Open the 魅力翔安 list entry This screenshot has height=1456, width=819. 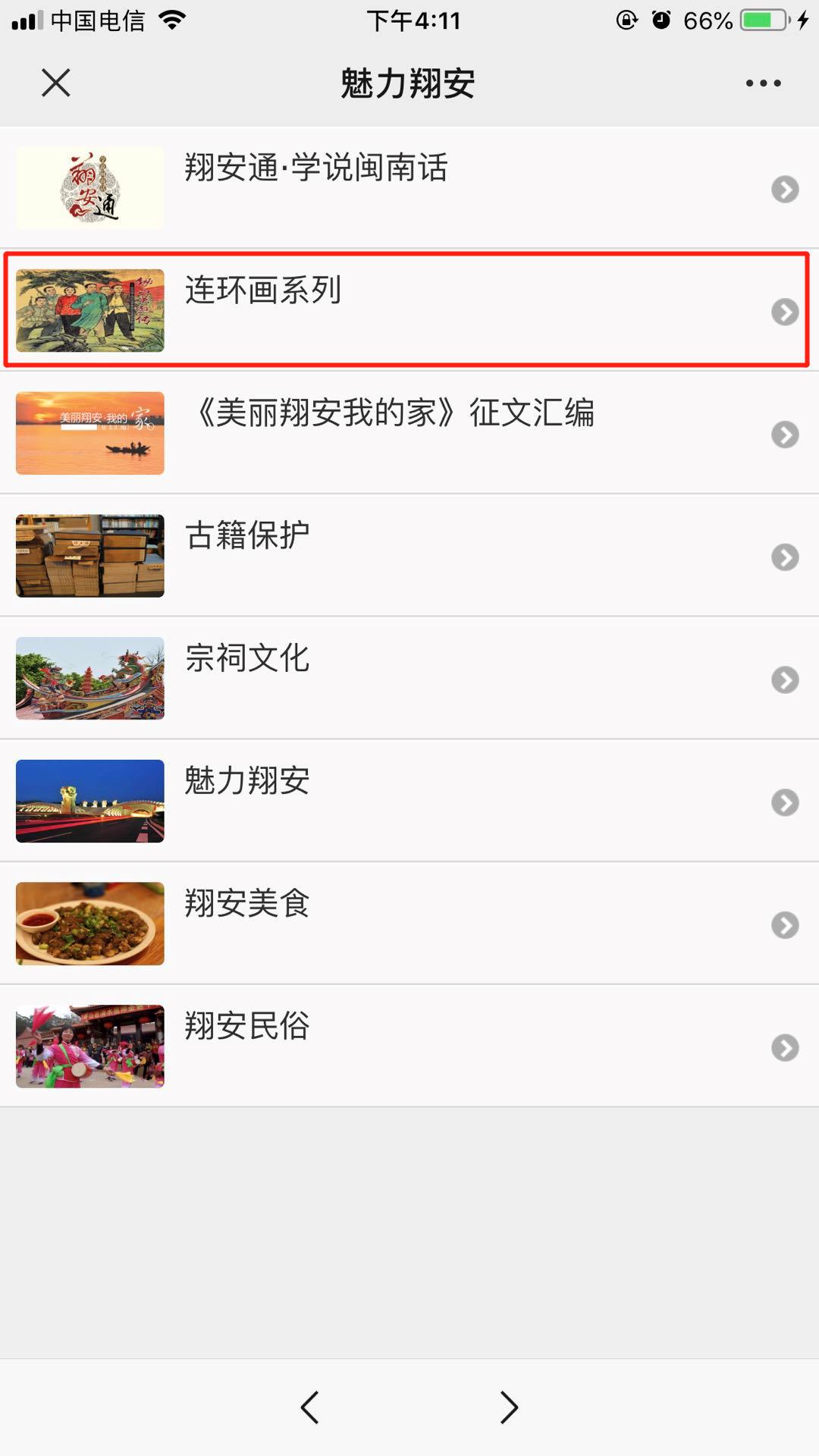pos(409,801)
